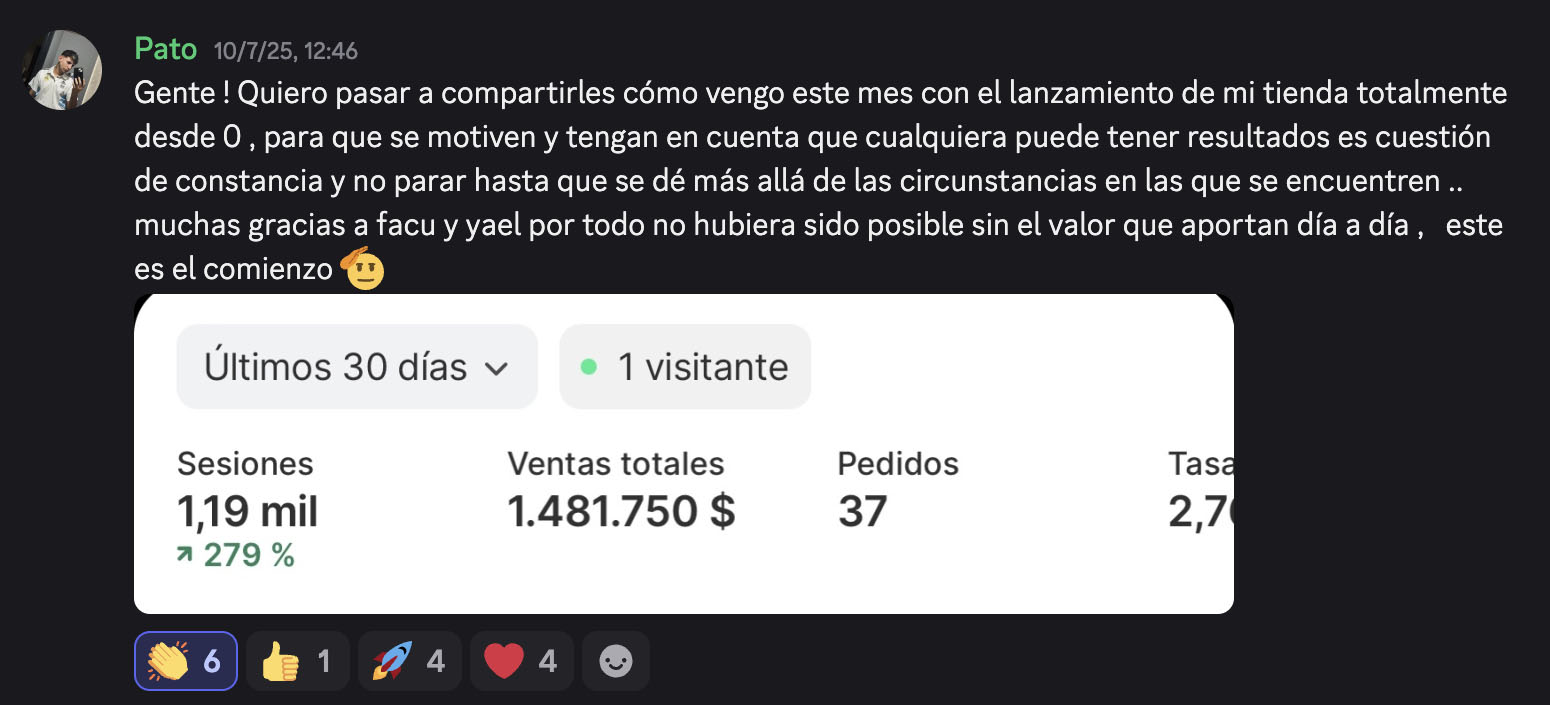Open Pato's username profile

tap(165, 49)
